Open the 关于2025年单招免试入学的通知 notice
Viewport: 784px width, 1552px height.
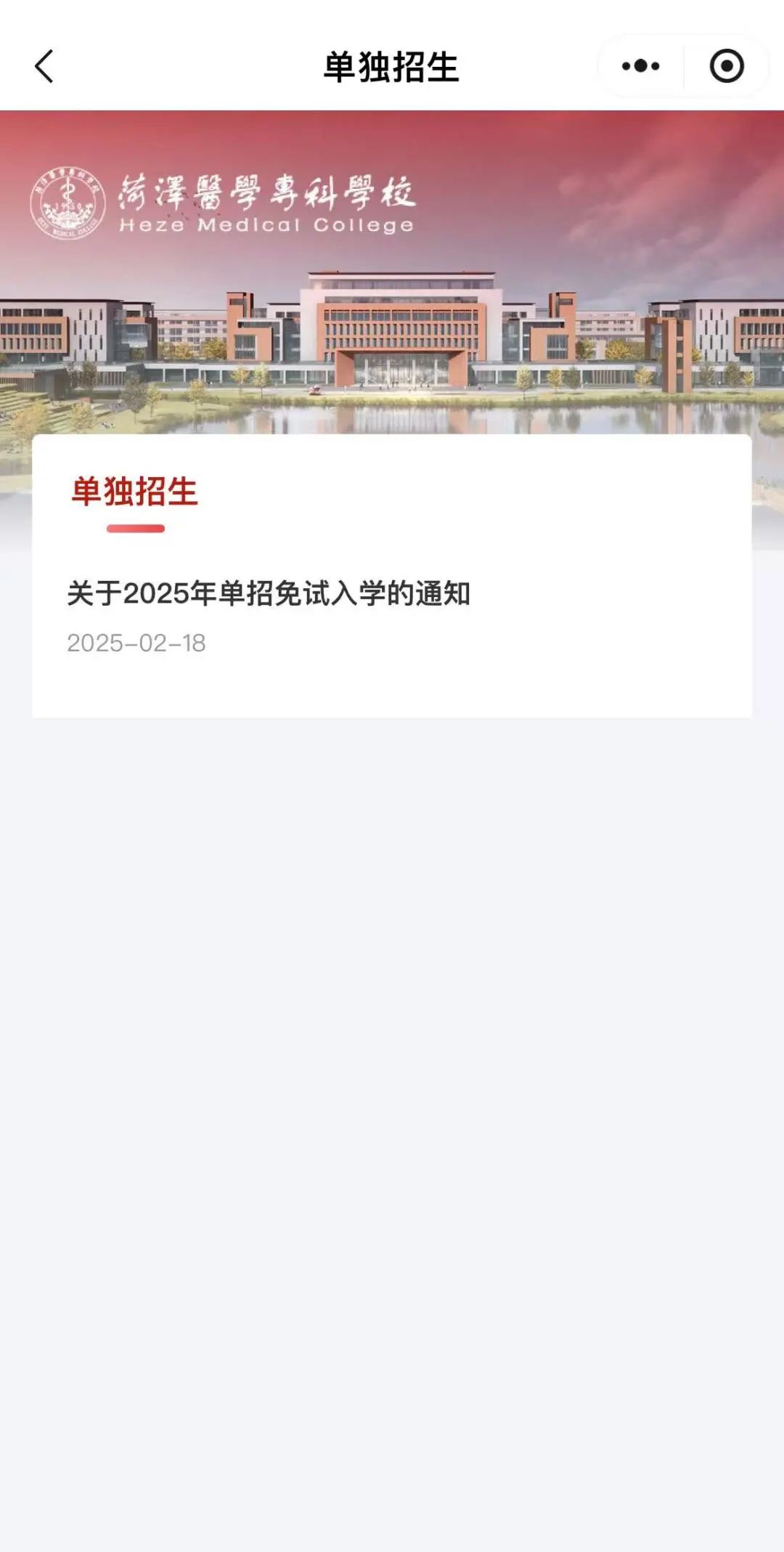pos(269,594)
